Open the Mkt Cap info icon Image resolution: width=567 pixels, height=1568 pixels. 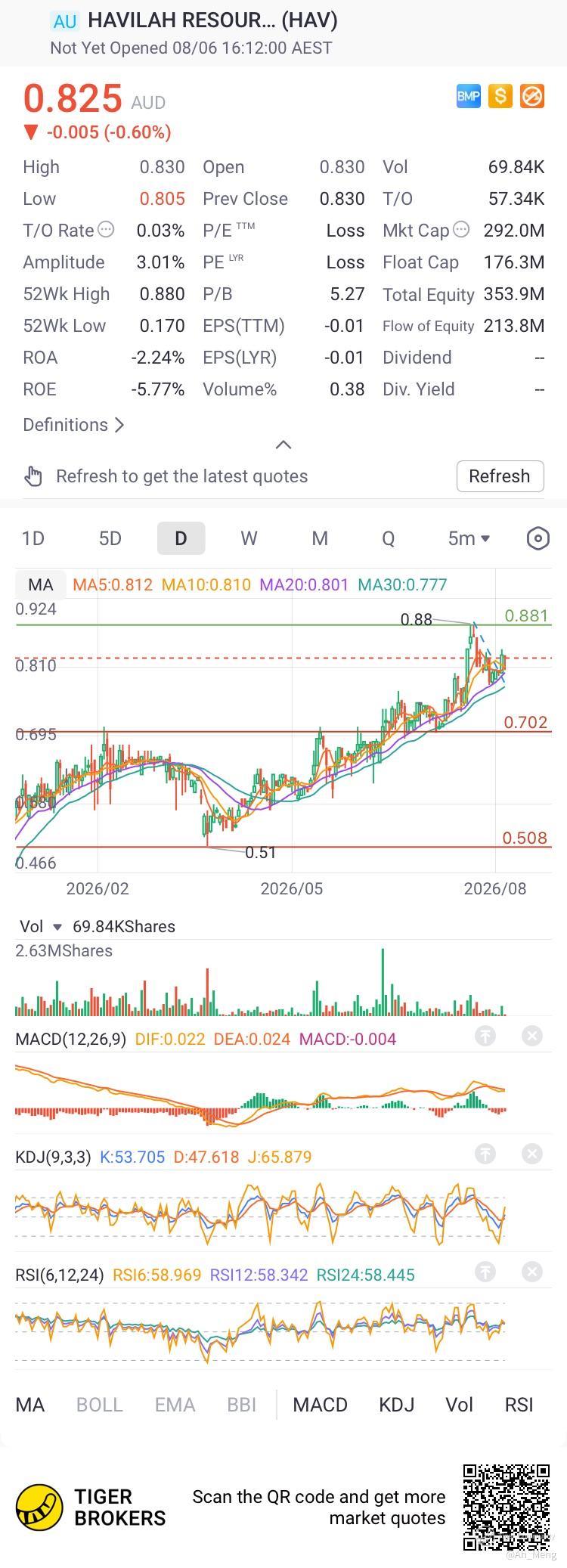click(x=460, y=229)
